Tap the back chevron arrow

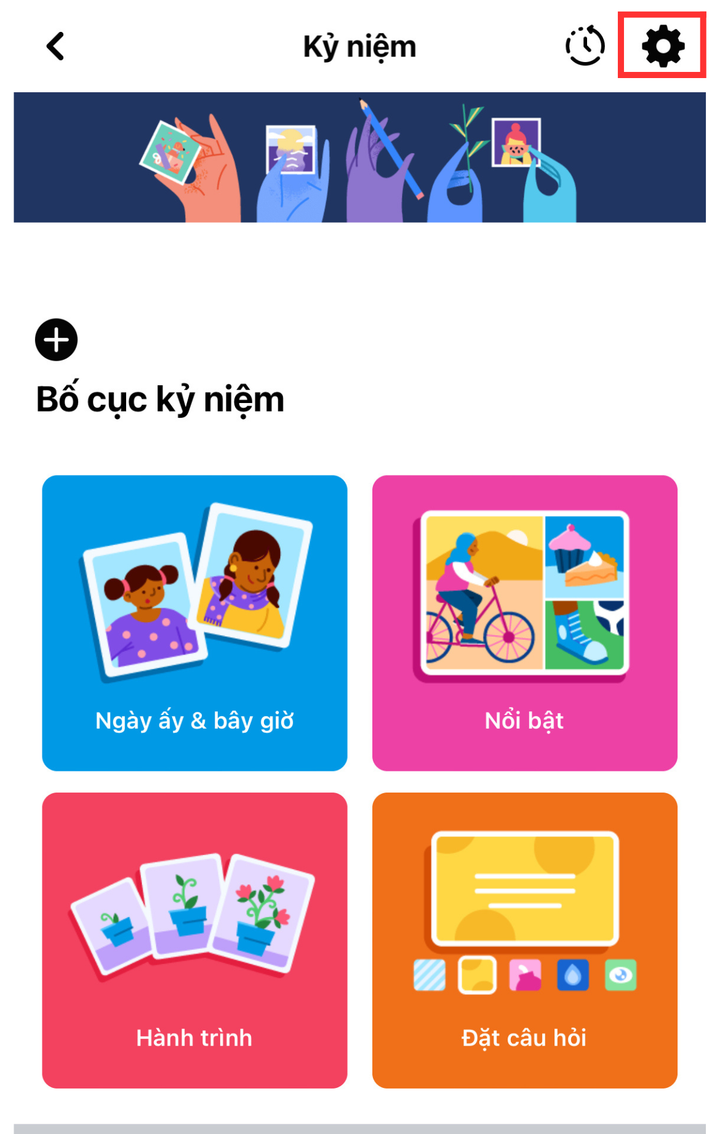55,46
